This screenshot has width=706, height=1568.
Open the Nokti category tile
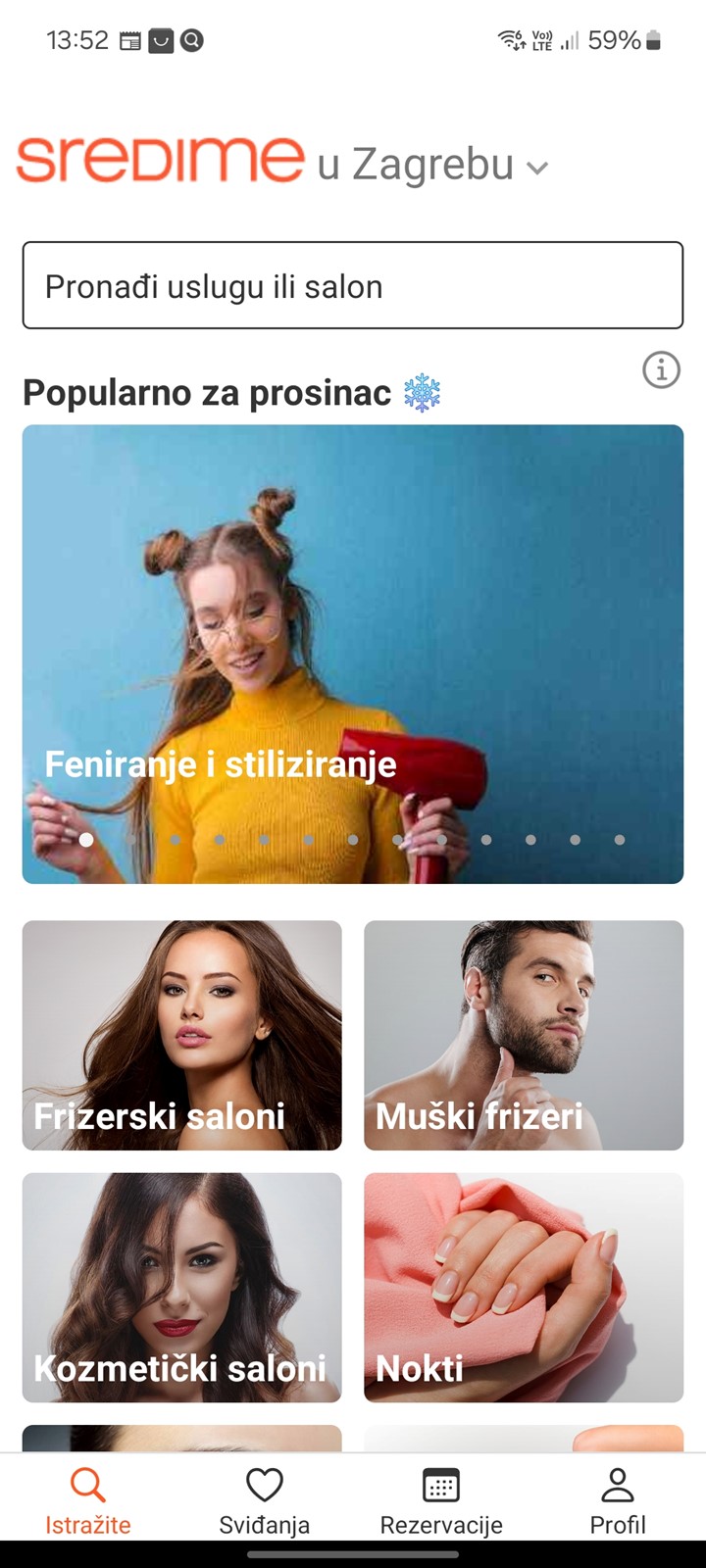click(524, 1288)
